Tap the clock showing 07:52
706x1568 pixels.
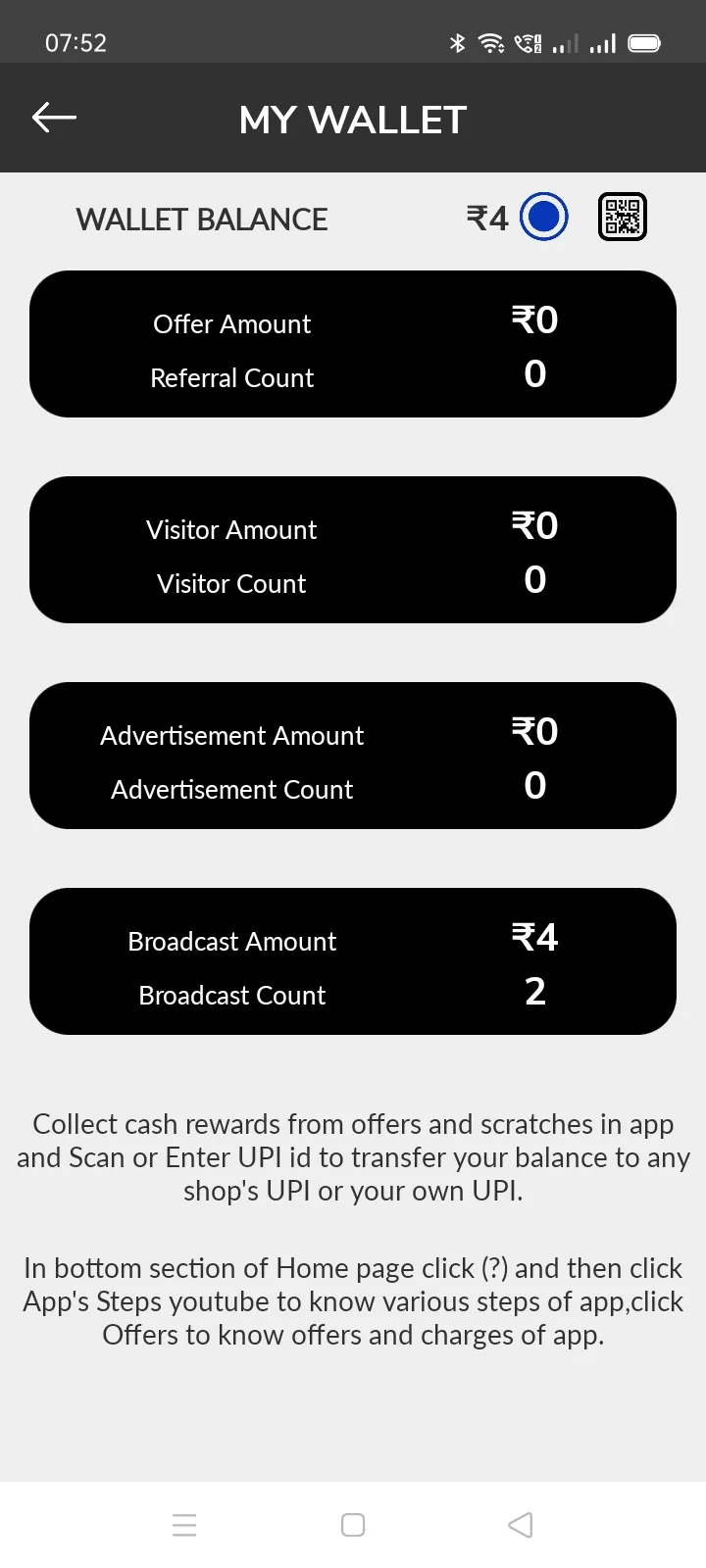[x=76, y=43]
